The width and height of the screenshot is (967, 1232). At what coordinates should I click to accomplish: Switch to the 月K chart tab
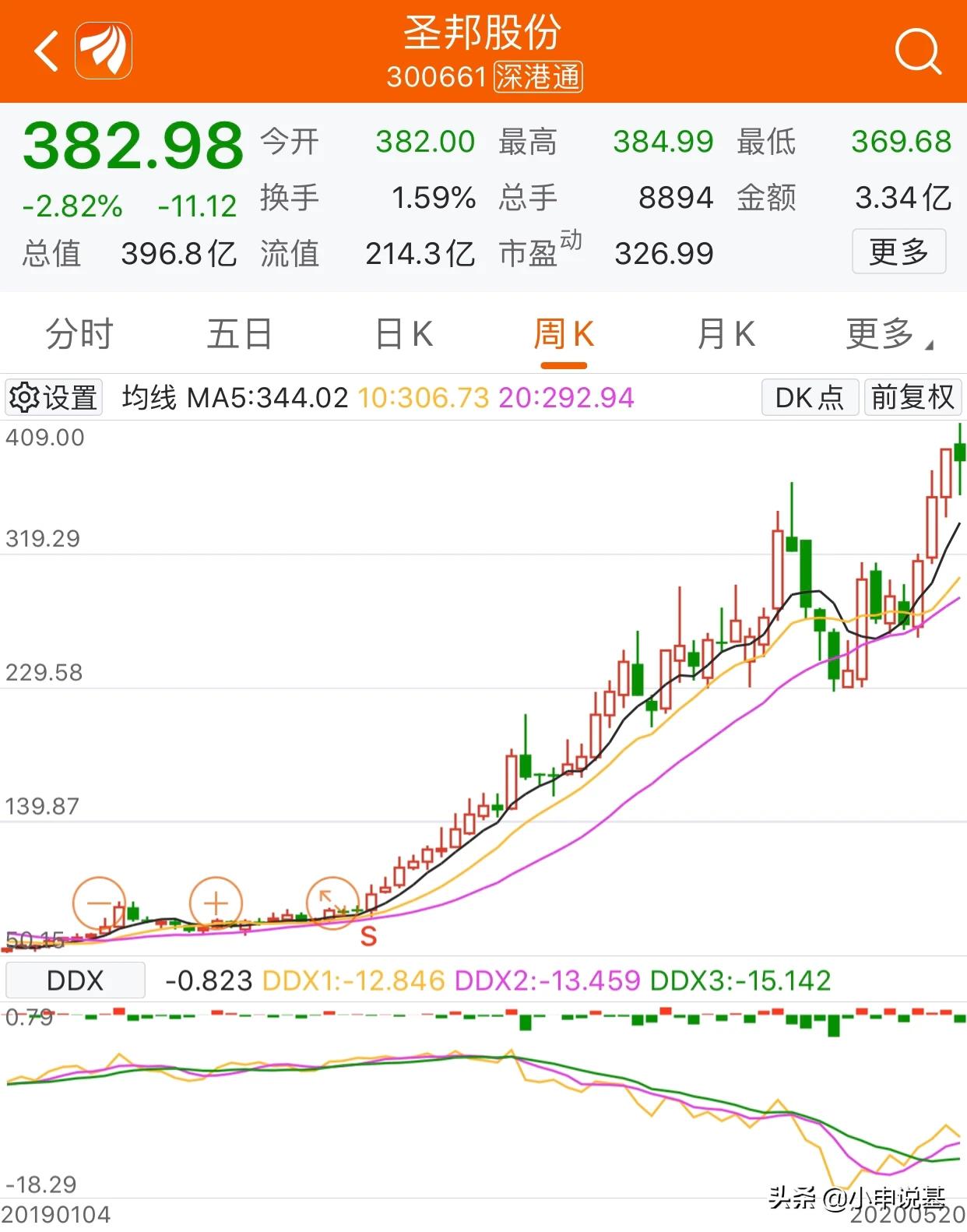725,335
